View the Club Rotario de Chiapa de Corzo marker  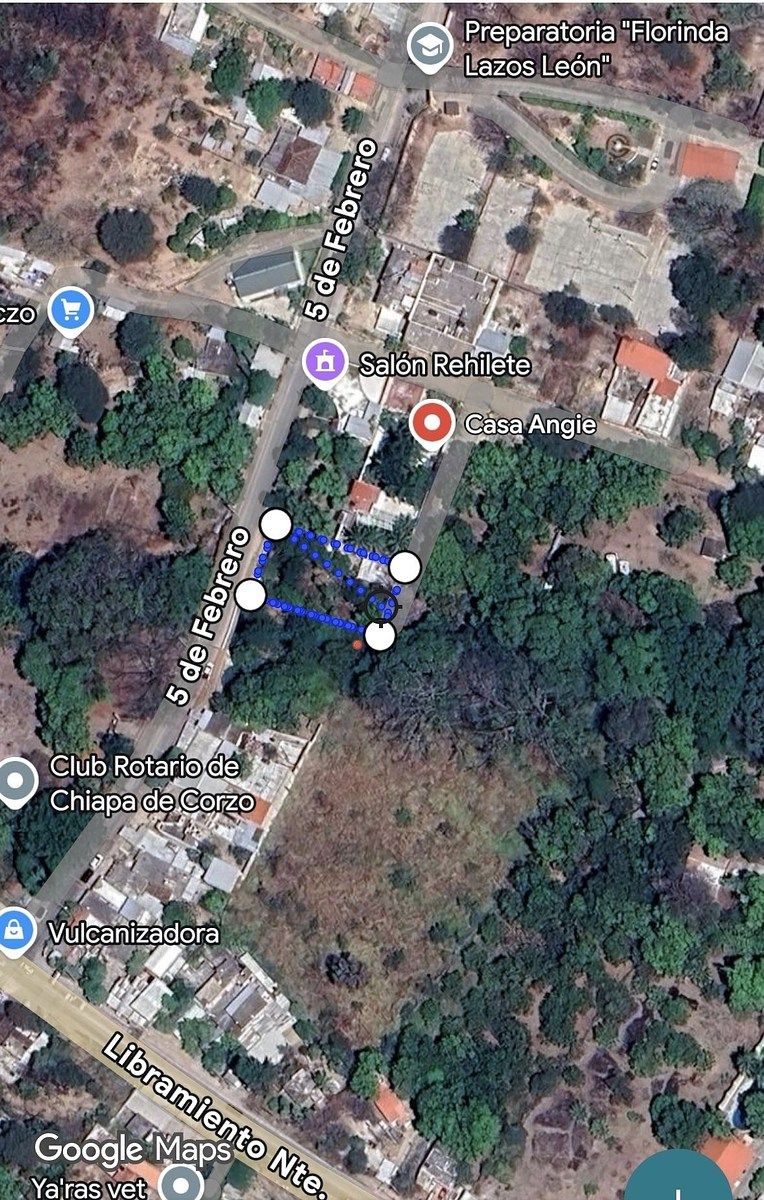[x=15, y=782]
